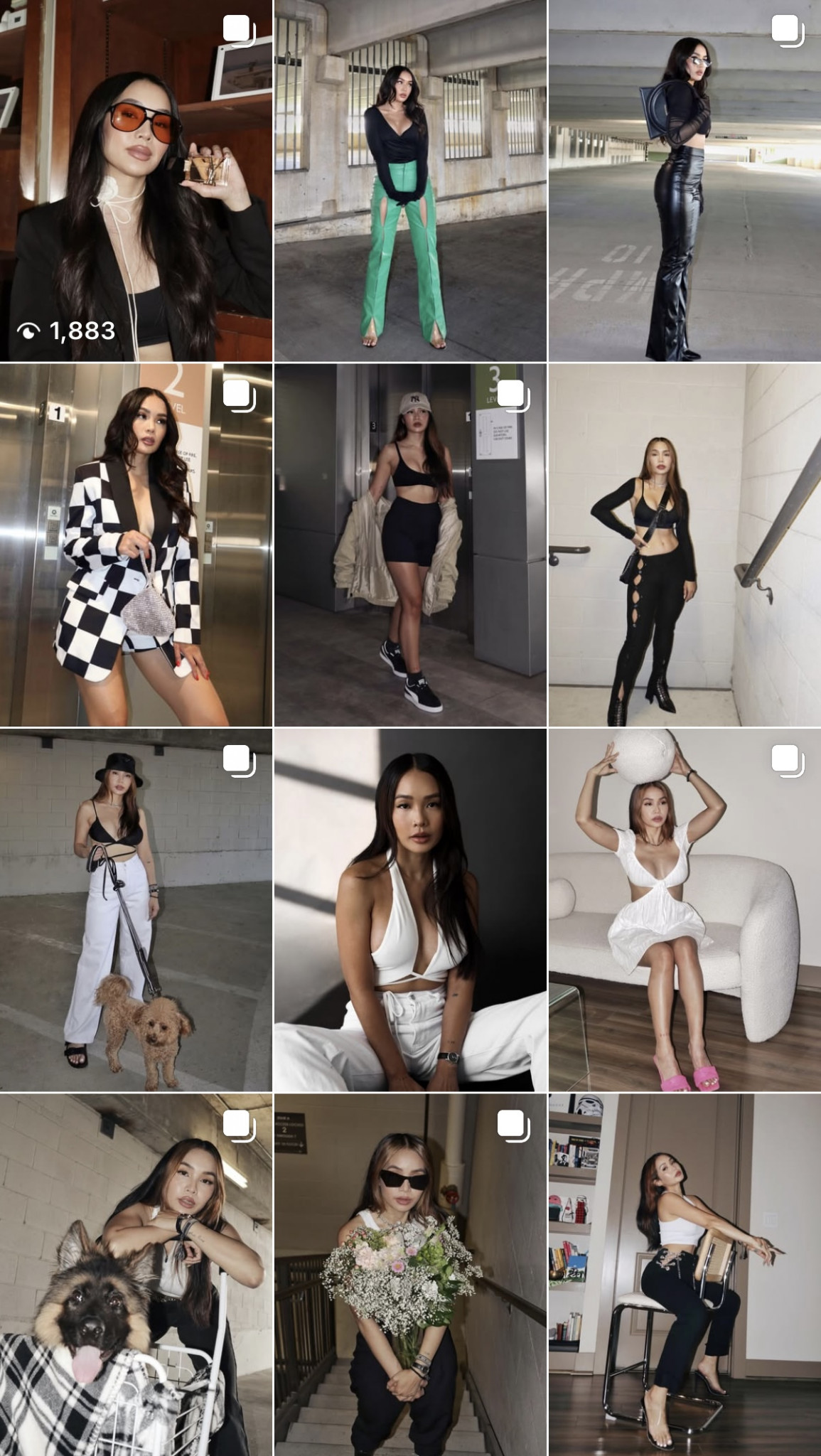Open the post posing on a chair

pos(685,1275)
